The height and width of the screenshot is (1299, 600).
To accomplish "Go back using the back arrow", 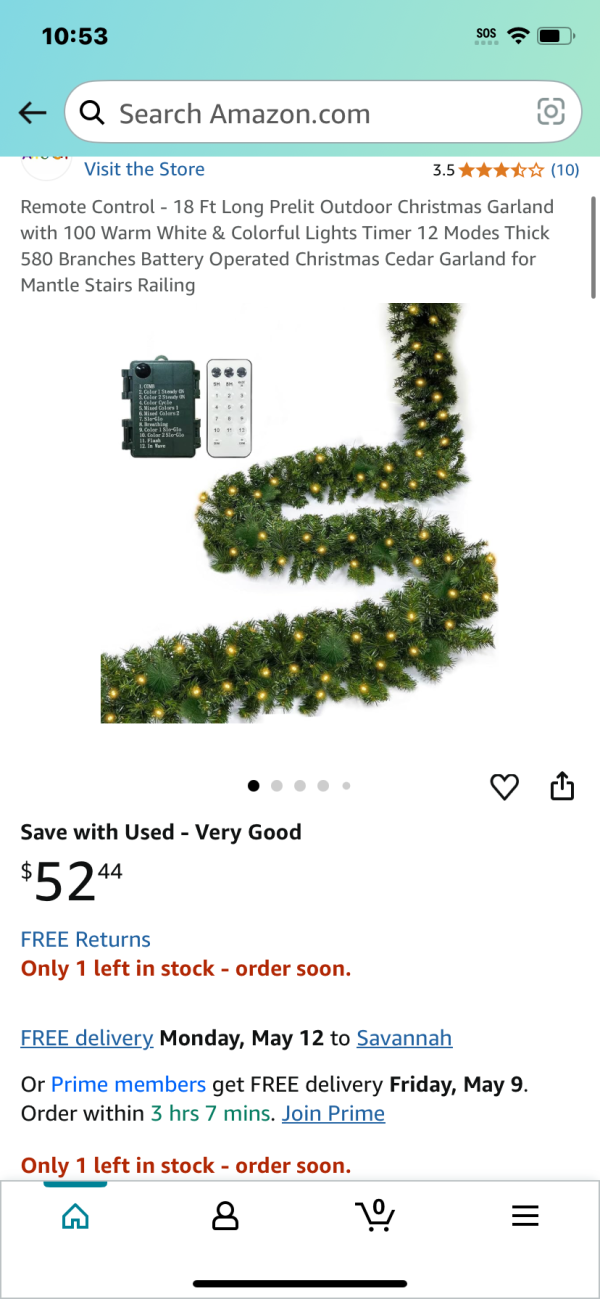I will pyautogui.click(x=33, y=113).
